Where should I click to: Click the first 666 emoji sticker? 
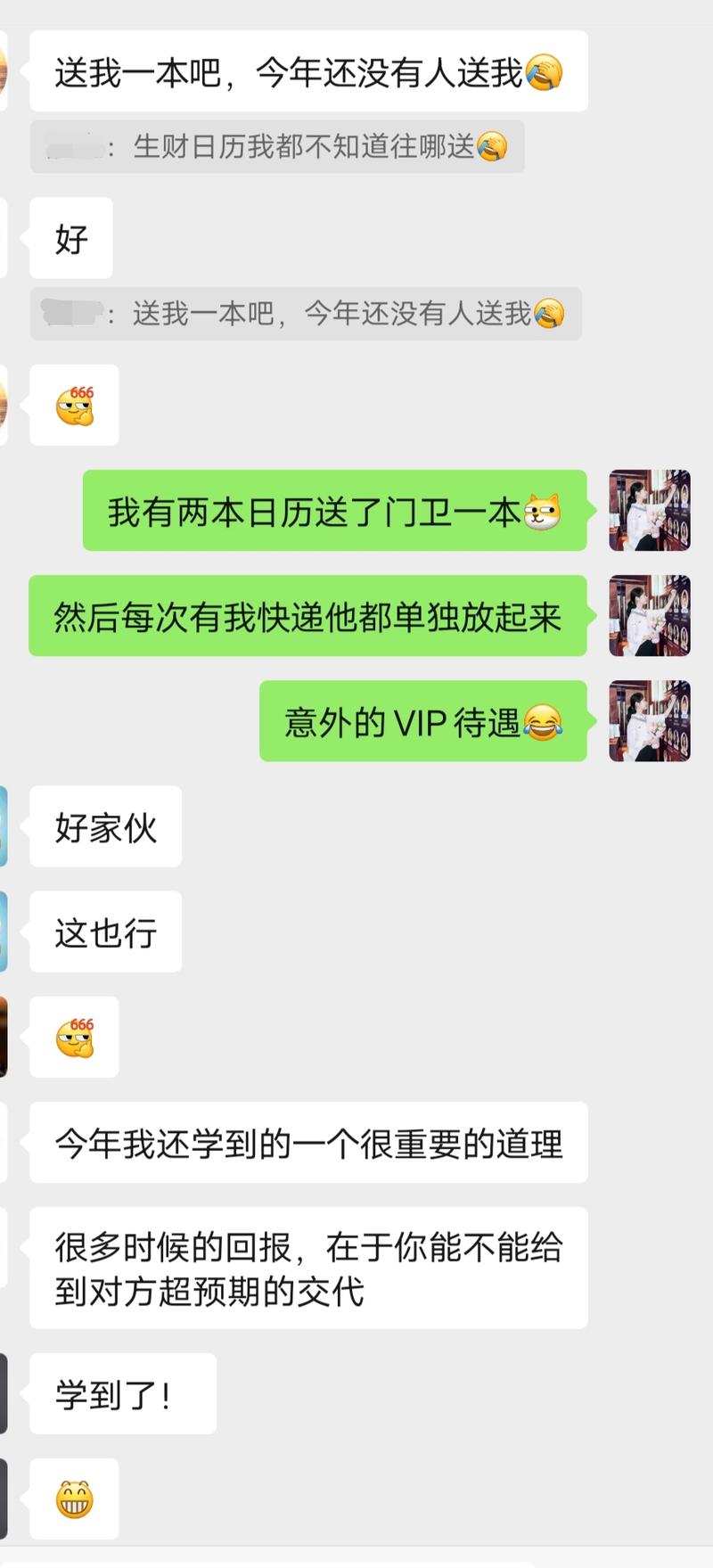click(x=75, y=404)
